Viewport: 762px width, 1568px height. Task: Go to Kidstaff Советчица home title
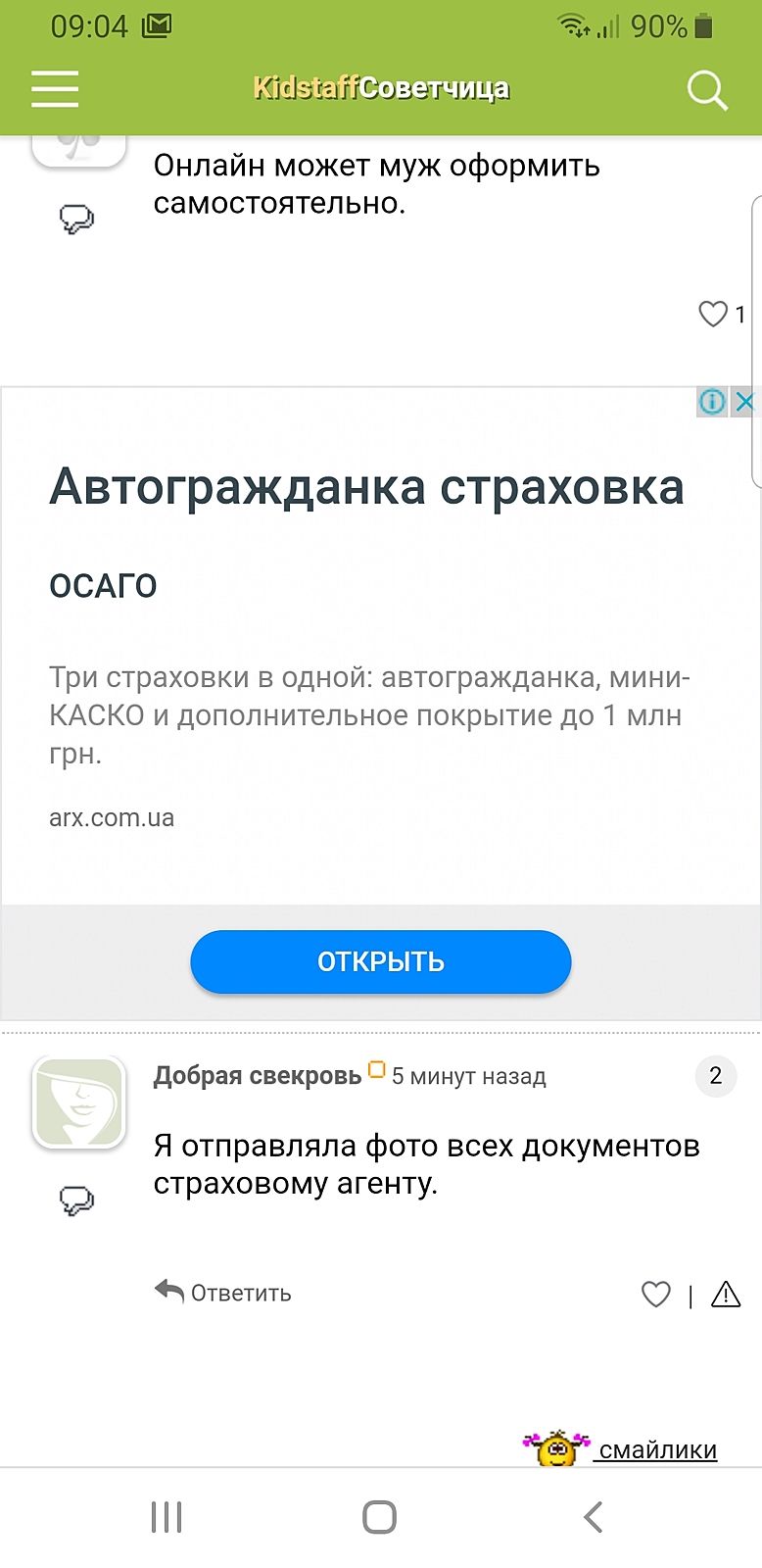(x=381, y=88)
